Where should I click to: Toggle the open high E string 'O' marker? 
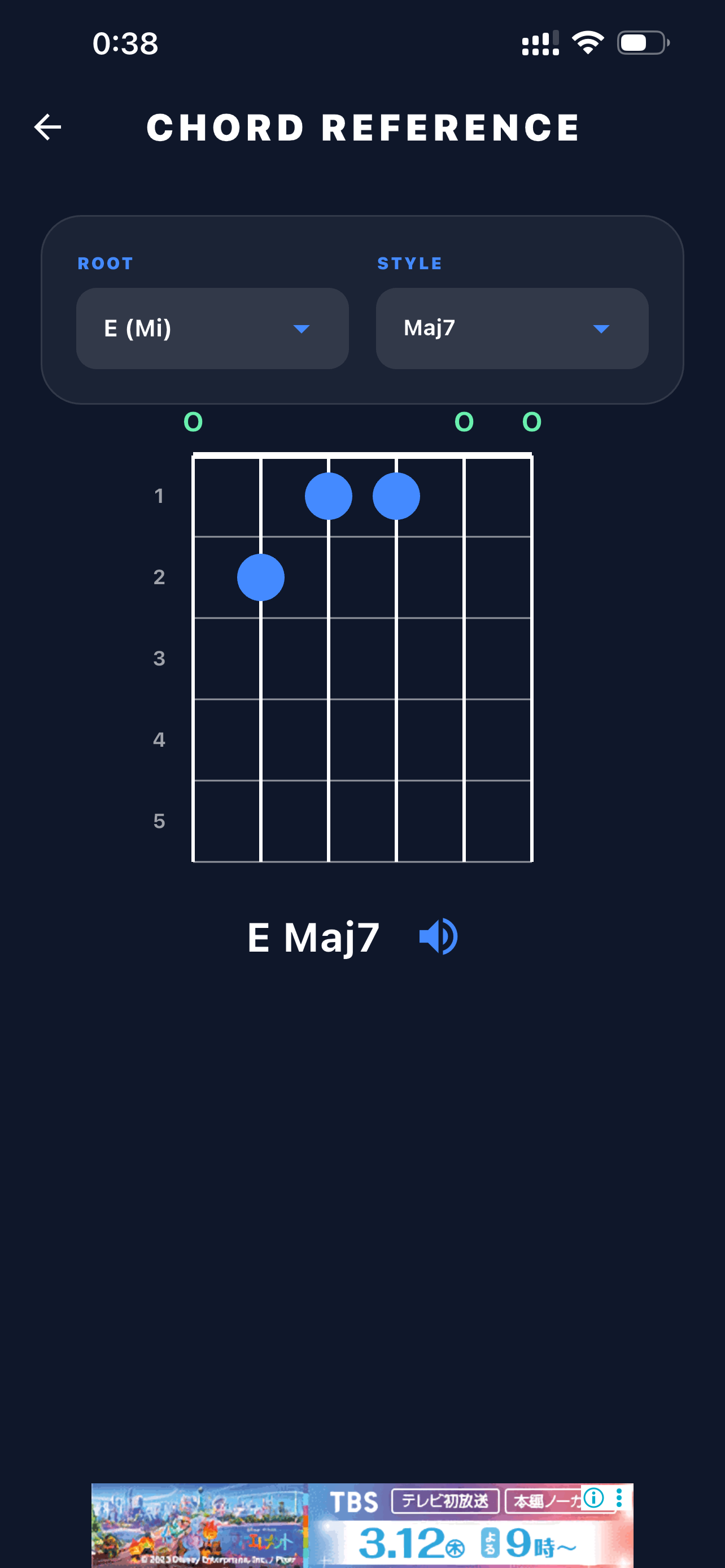pos(531,422)
